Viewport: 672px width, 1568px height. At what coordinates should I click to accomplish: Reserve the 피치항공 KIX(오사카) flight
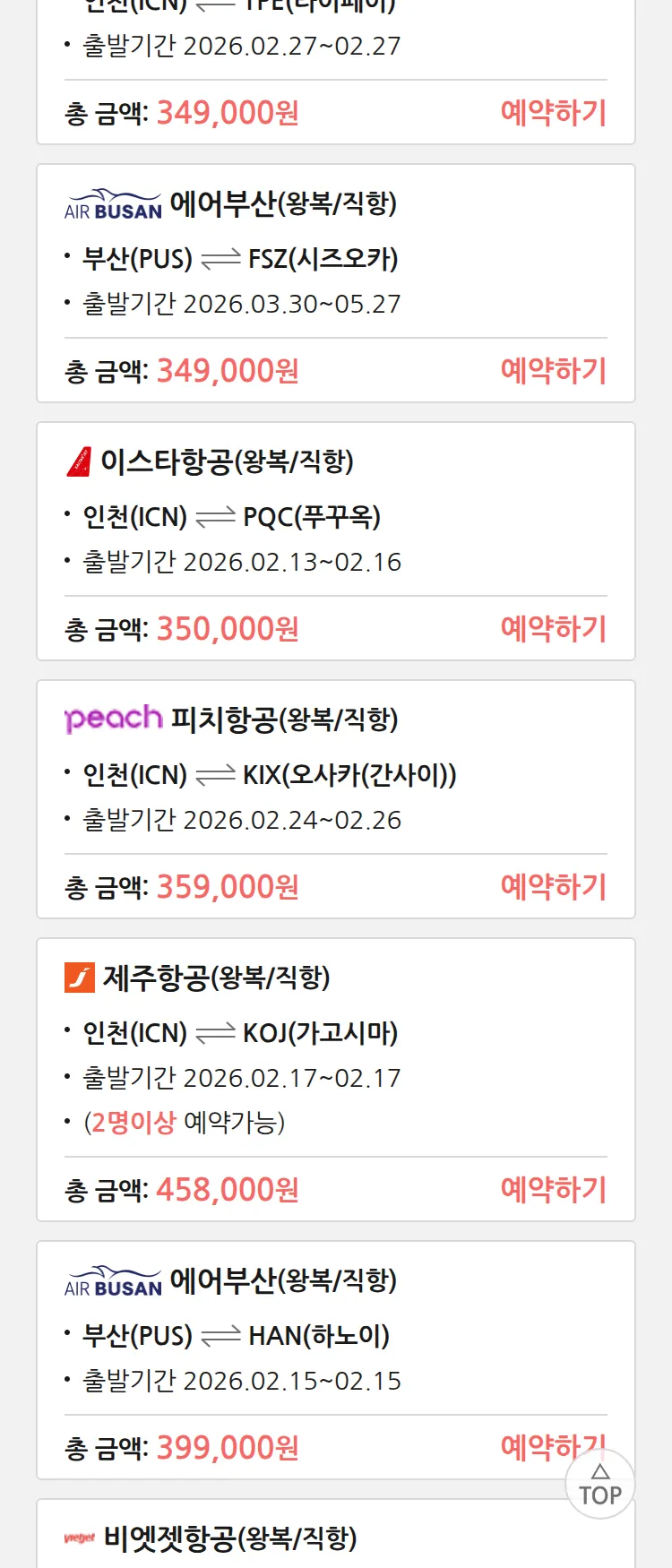click(553, 887)
